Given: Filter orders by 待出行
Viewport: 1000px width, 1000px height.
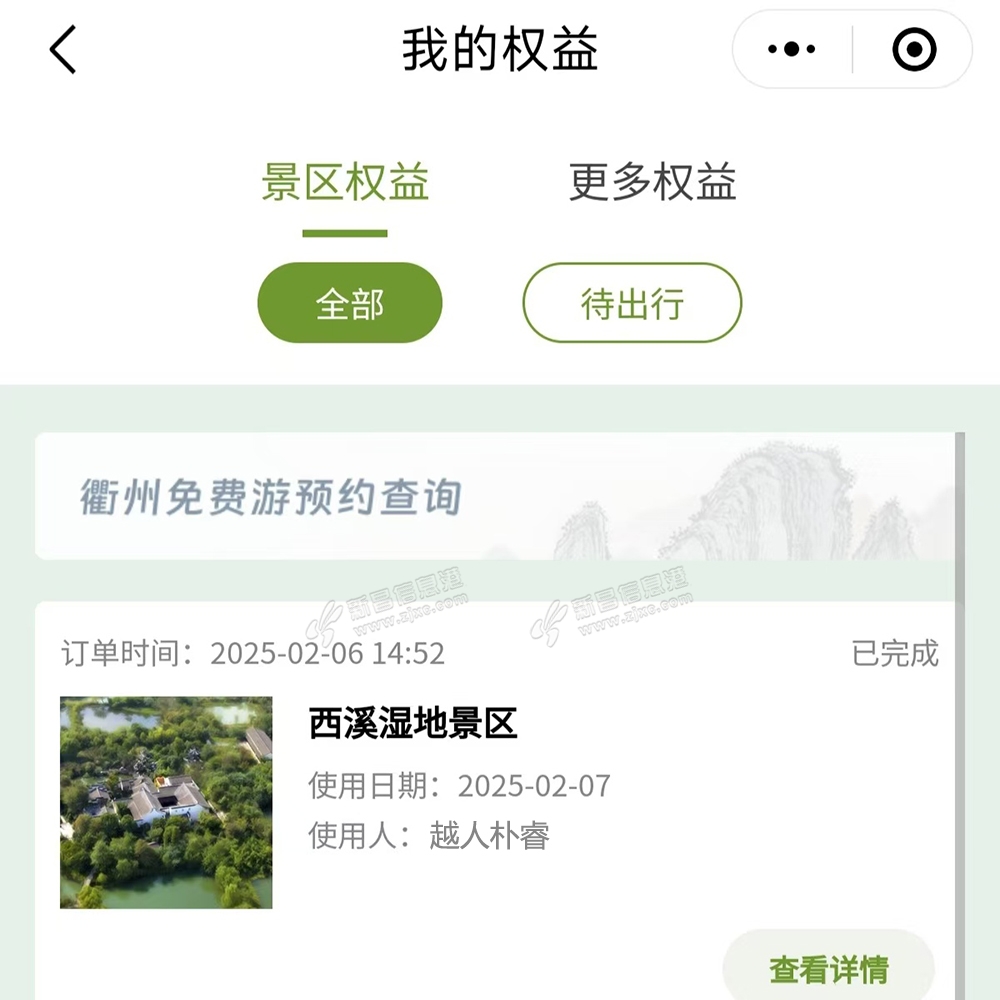Looking at the screenshot, I should [632, 303].
